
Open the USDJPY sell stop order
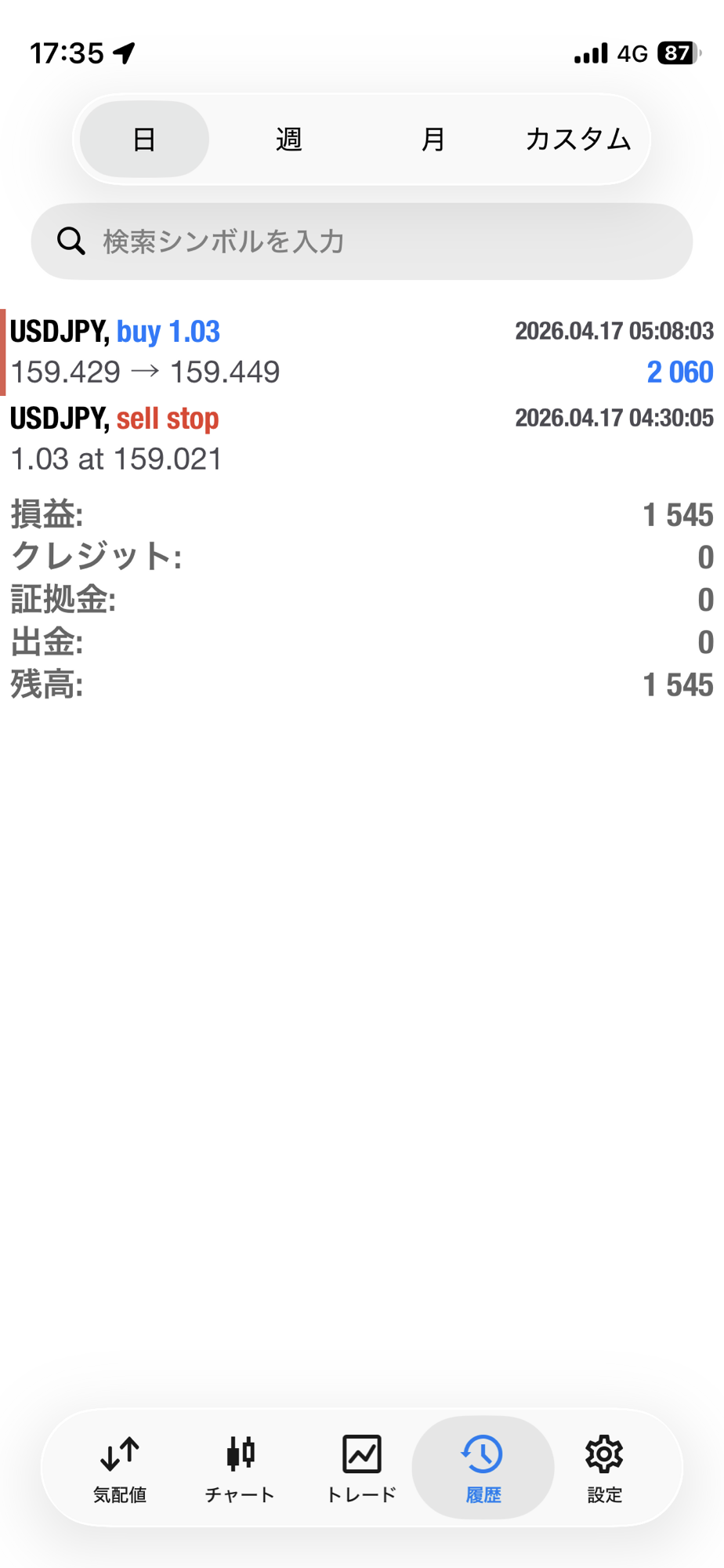[x=360, y=438]
